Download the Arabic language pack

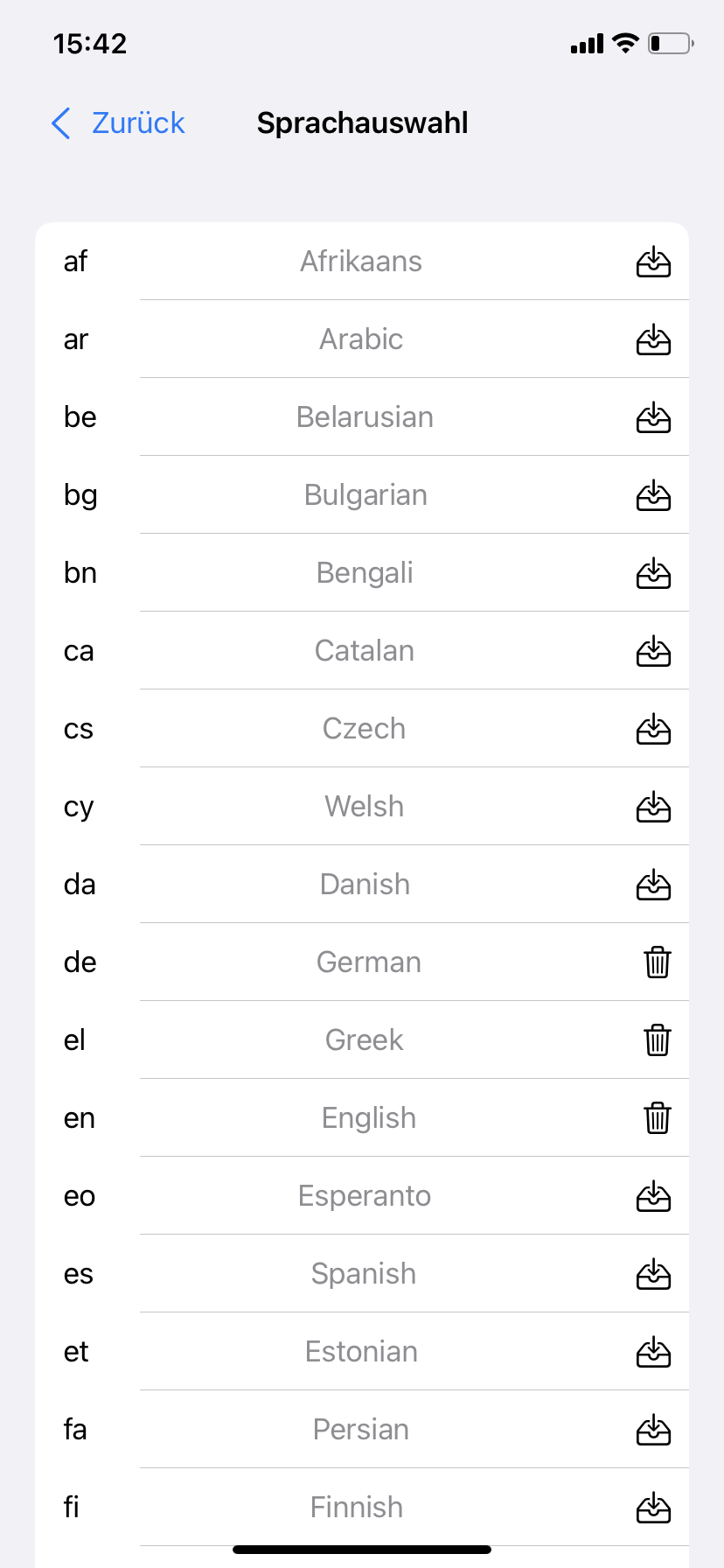(653, 339)
